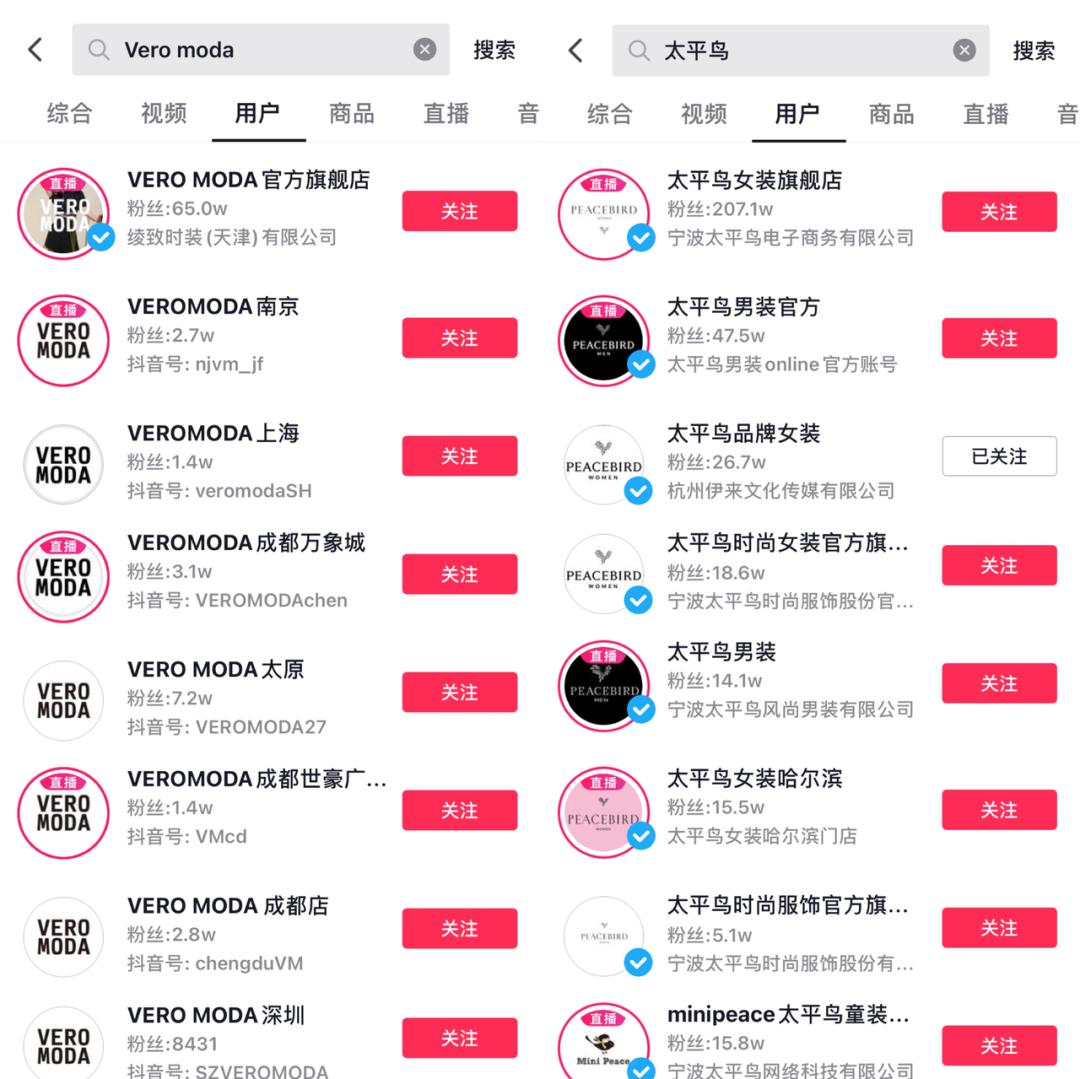Screen dimensions: 1080x1079
Task: Edit the 太平鸟 search field
Action: point(800,50)
